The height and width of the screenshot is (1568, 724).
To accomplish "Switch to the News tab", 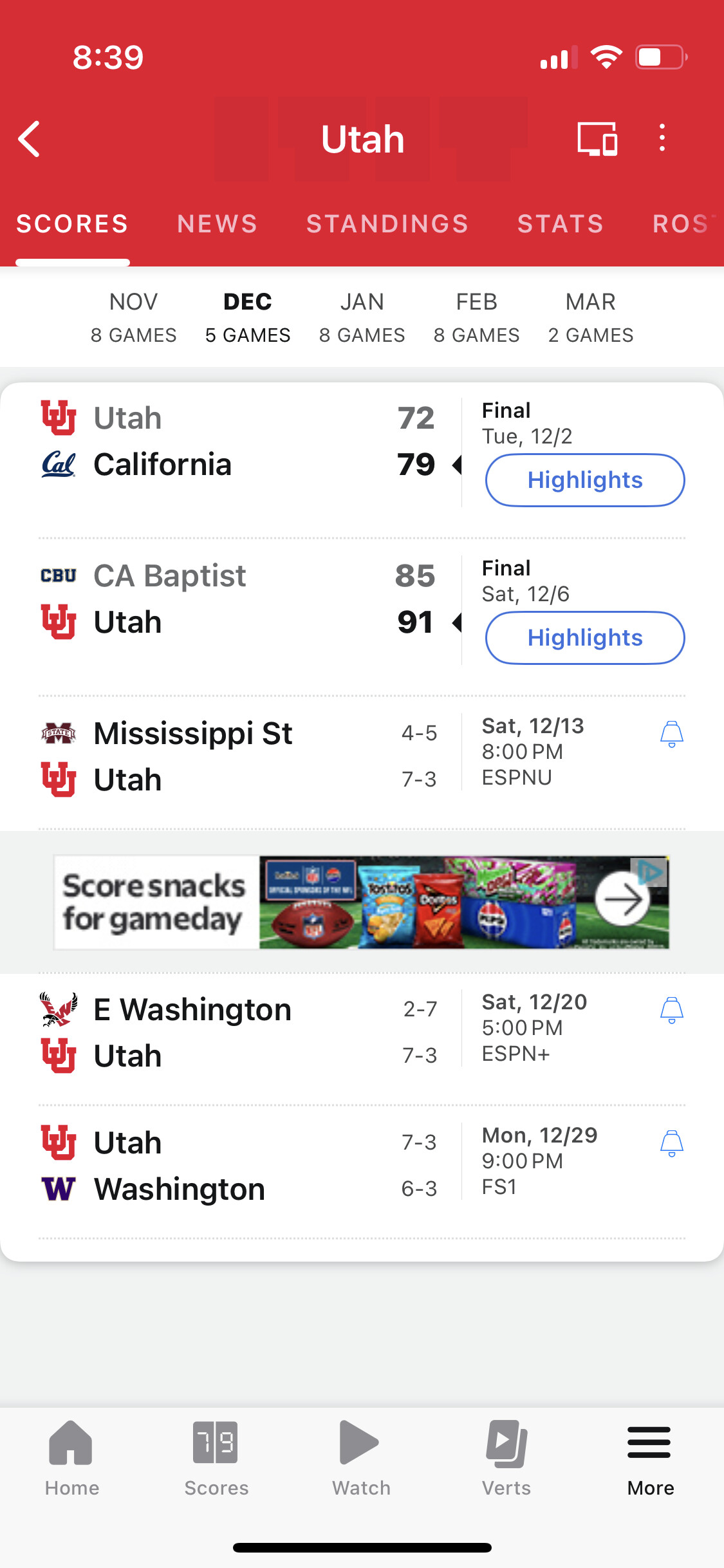I will coord(217,224).
